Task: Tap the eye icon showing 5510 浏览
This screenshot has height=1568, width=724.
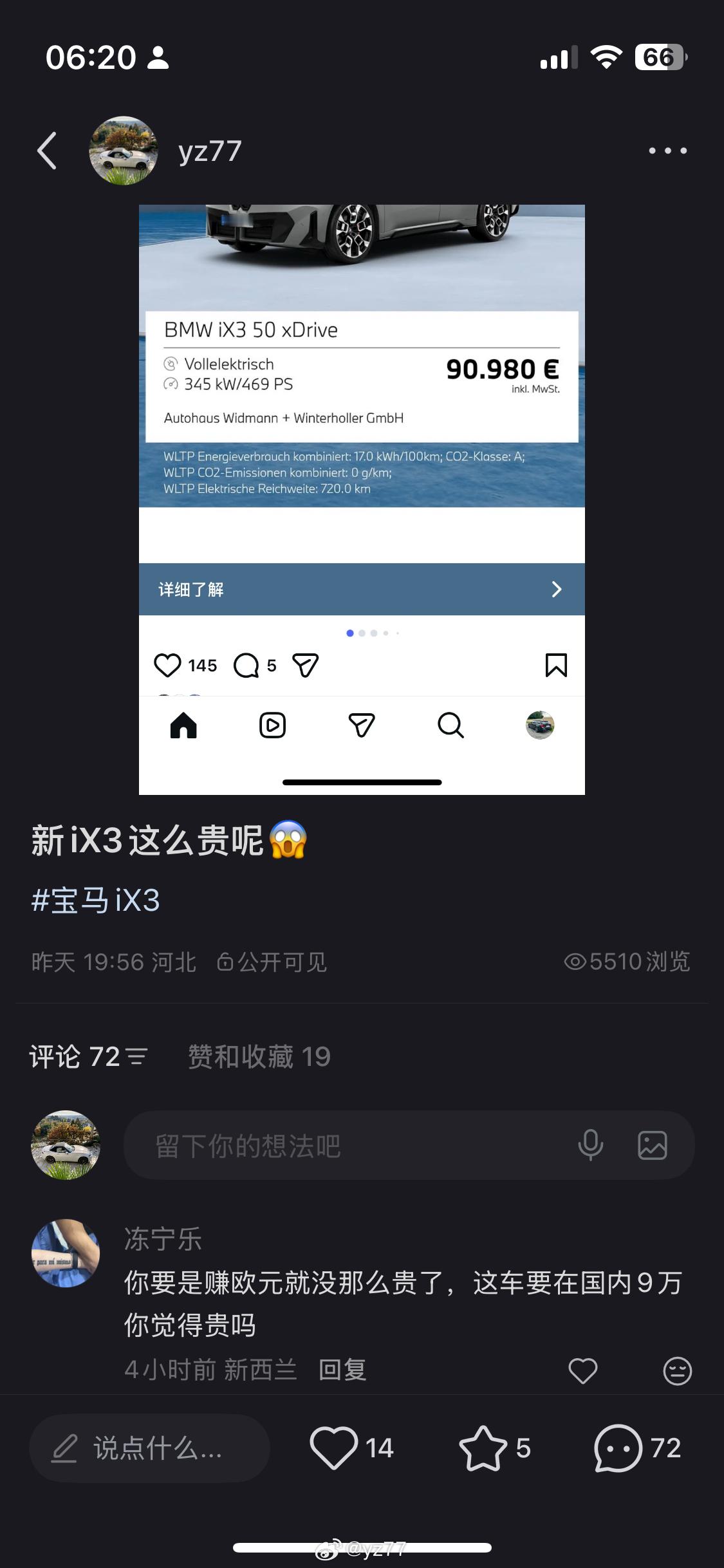Action: click(576, 962)
